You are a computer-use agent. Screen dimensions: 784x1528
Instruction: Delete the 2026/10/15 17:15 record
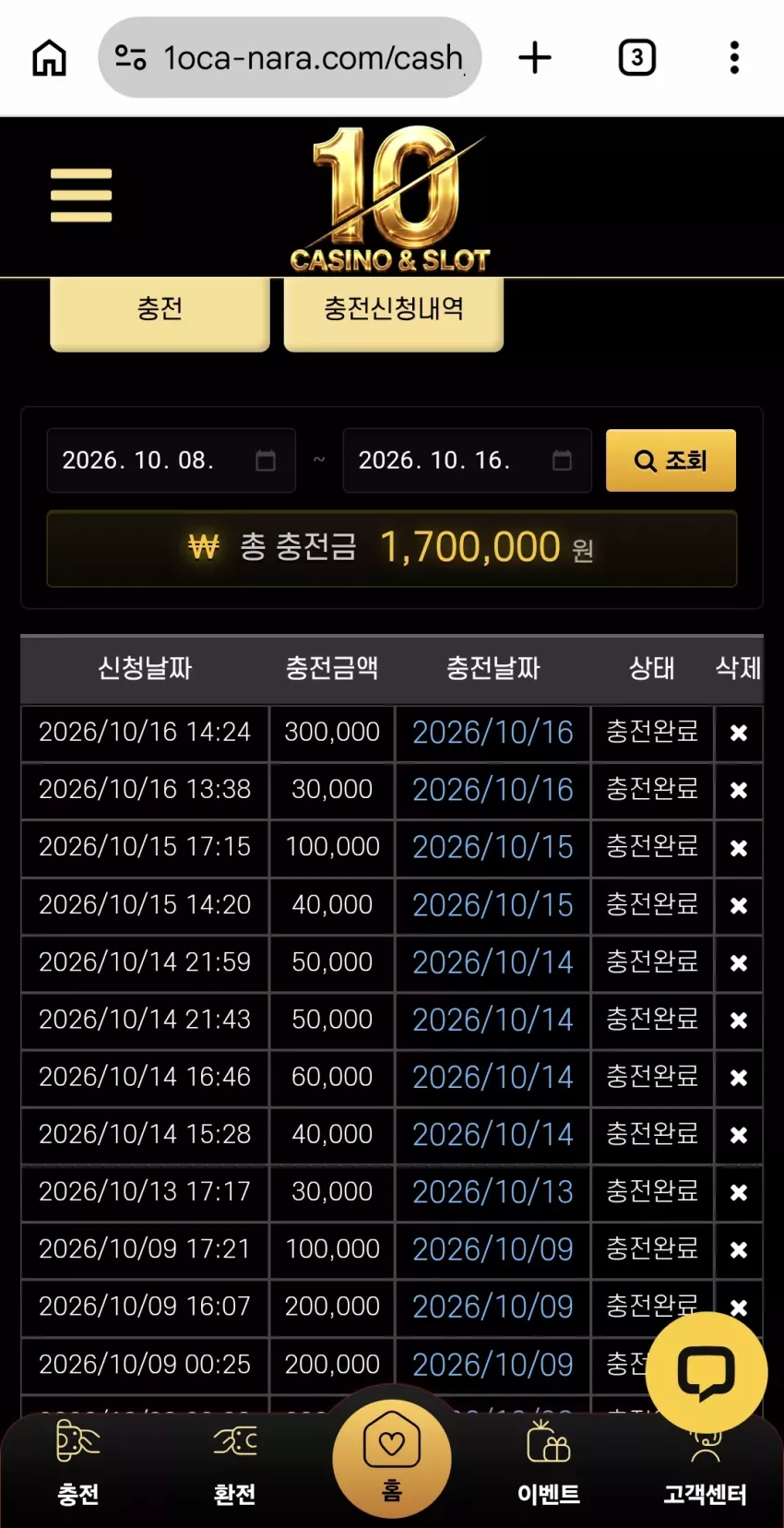739,848
